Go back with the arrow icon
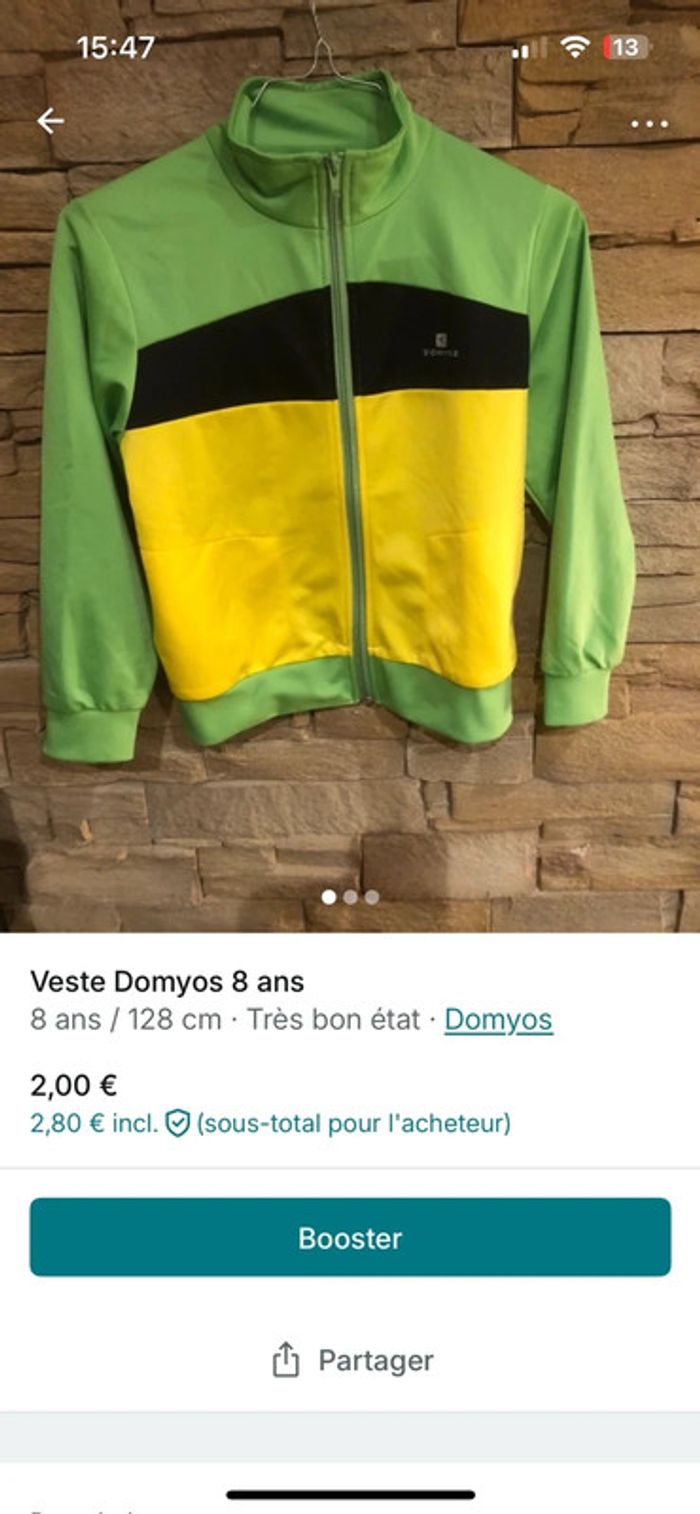Image resolution: width=700 pixels, height=1514 pixels. [x=50, y=121]
